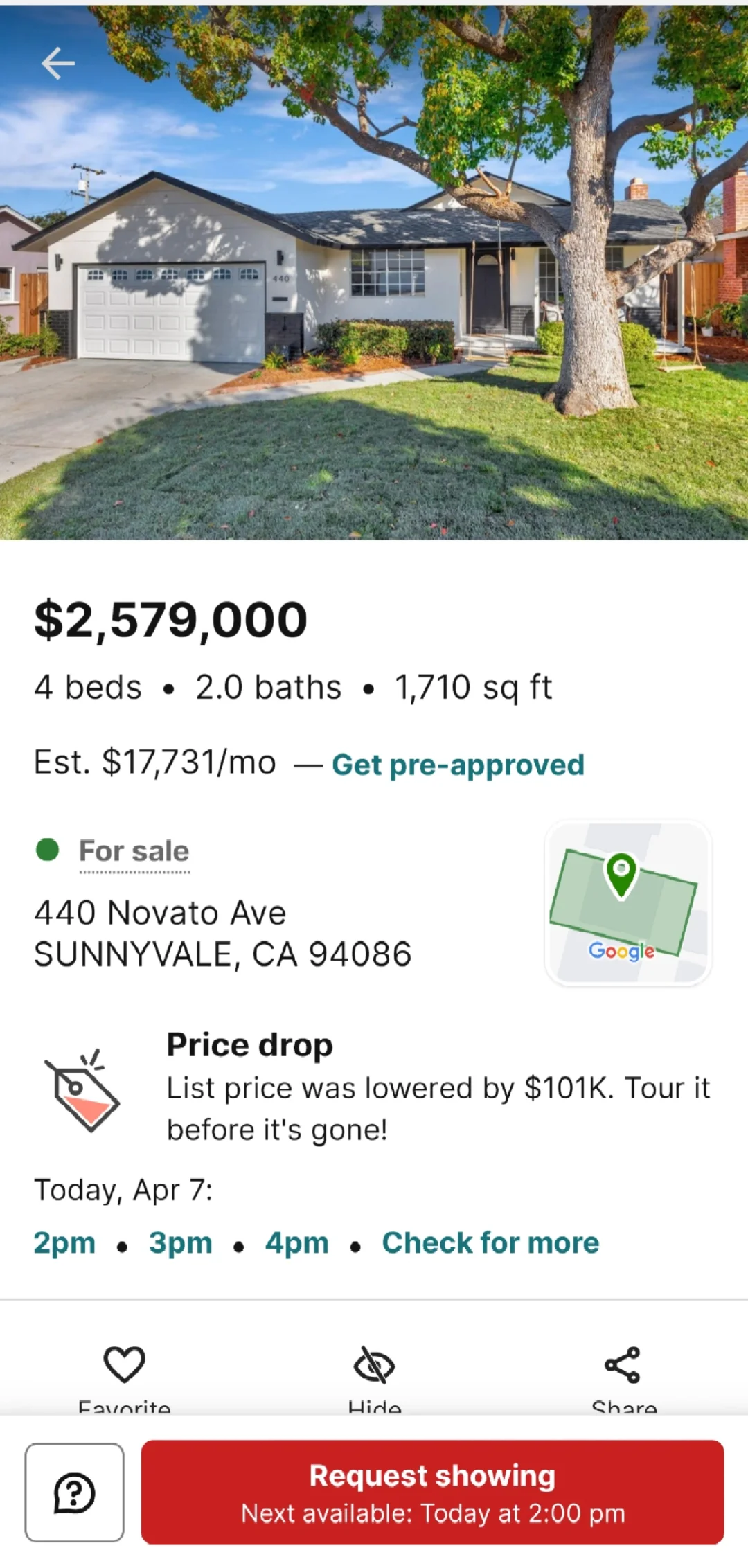This screenshot has height=1568, width=748.
Task: Select the 3pm tour time
Action: [x=181, y=1243]
